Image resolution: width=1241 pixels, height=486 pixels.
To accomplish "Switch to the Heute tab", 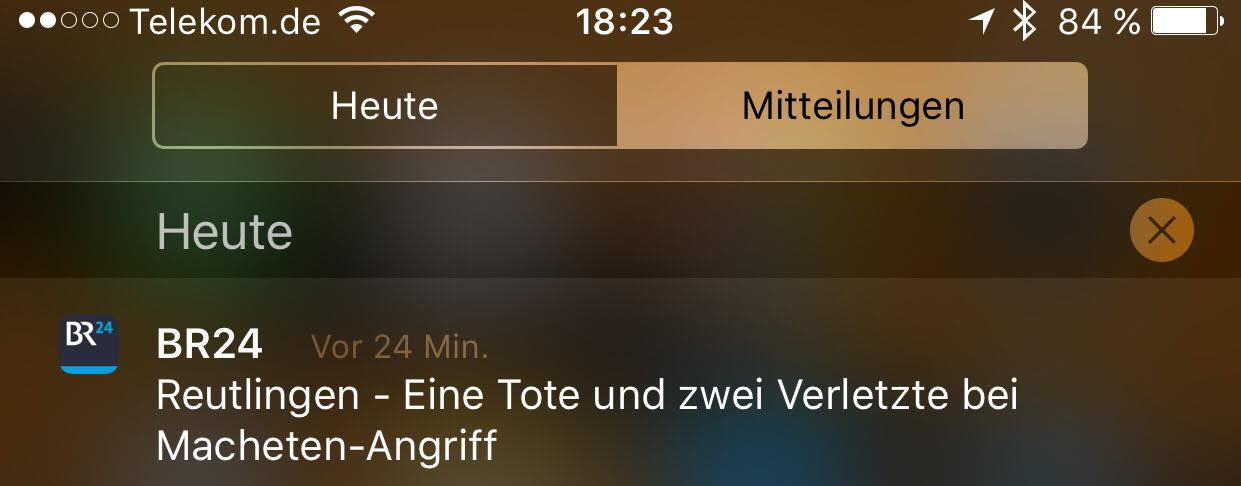I will click(x=385, y=106).
